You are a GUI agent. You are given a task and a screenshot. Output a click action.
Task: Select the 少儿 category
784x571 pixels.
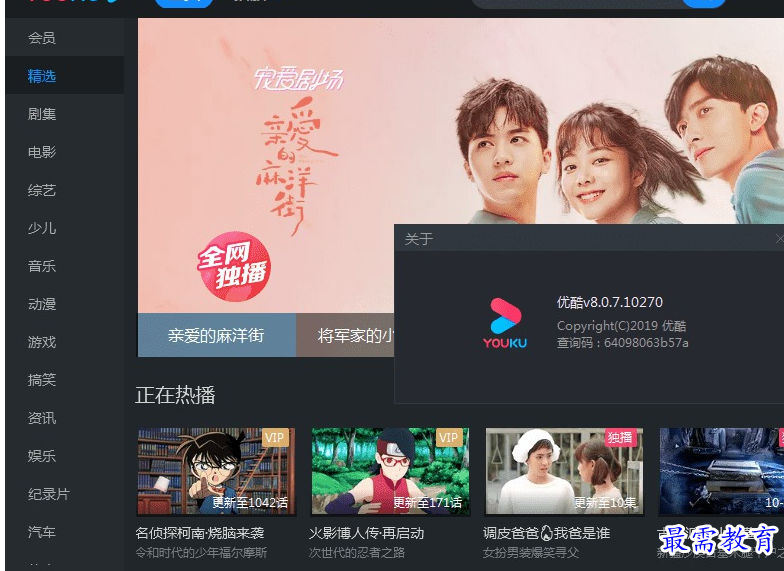click(x=42, y=228)
